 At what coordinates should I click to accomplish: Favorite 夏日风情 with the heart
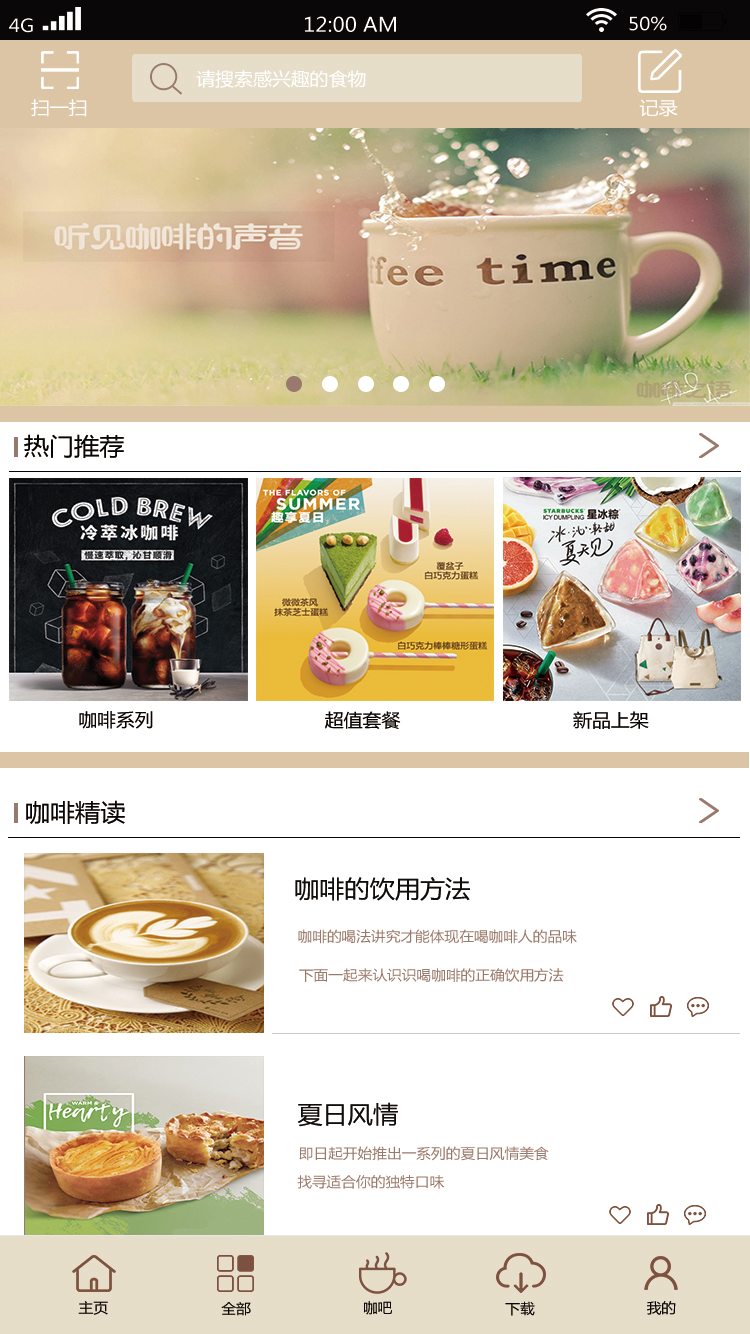[x=620, y=1215]
